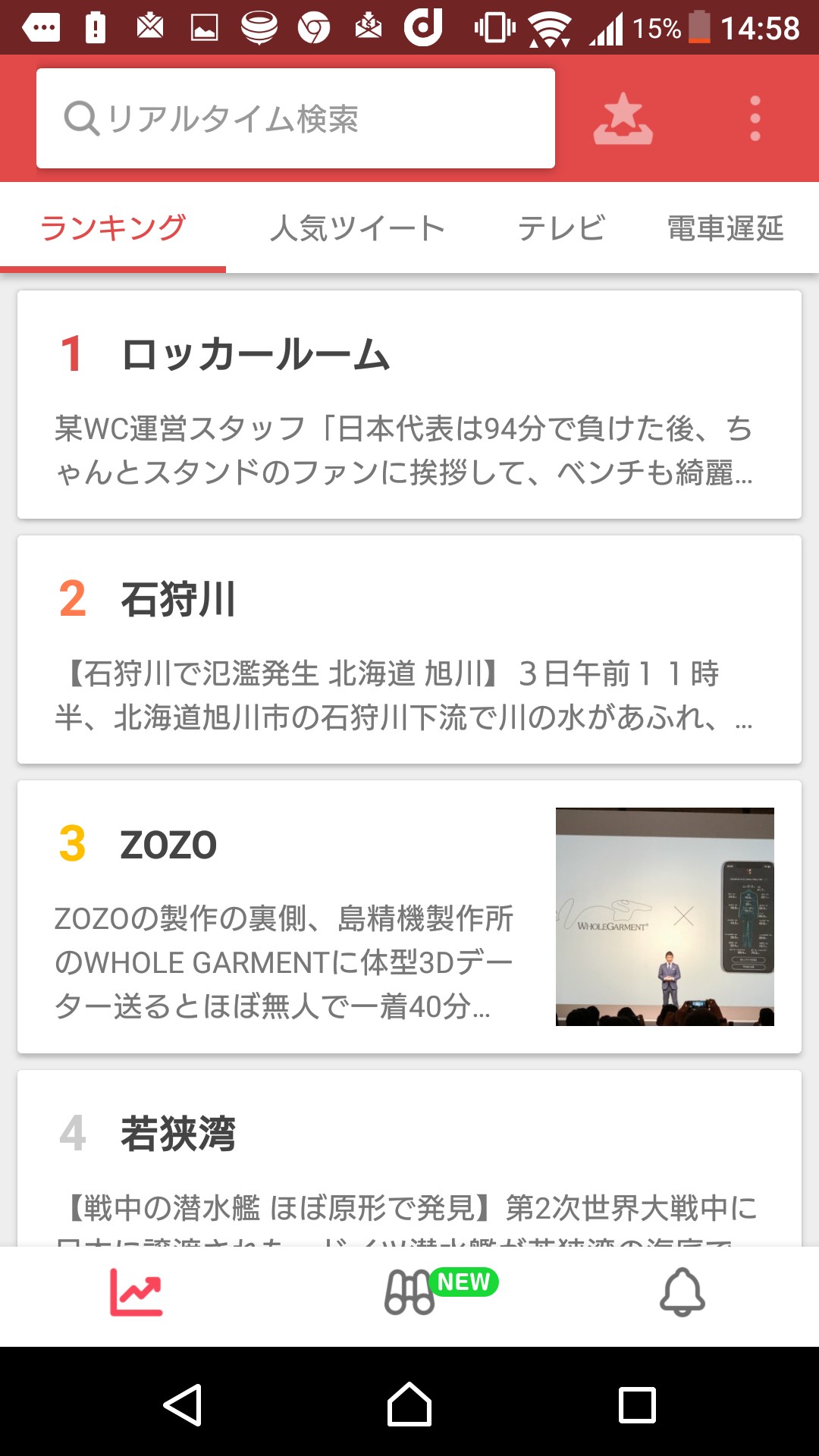Image resolution: width=819 pixels, height=1456 pixels.
Task: Open the overflow menu
Action: coord(755,118)
